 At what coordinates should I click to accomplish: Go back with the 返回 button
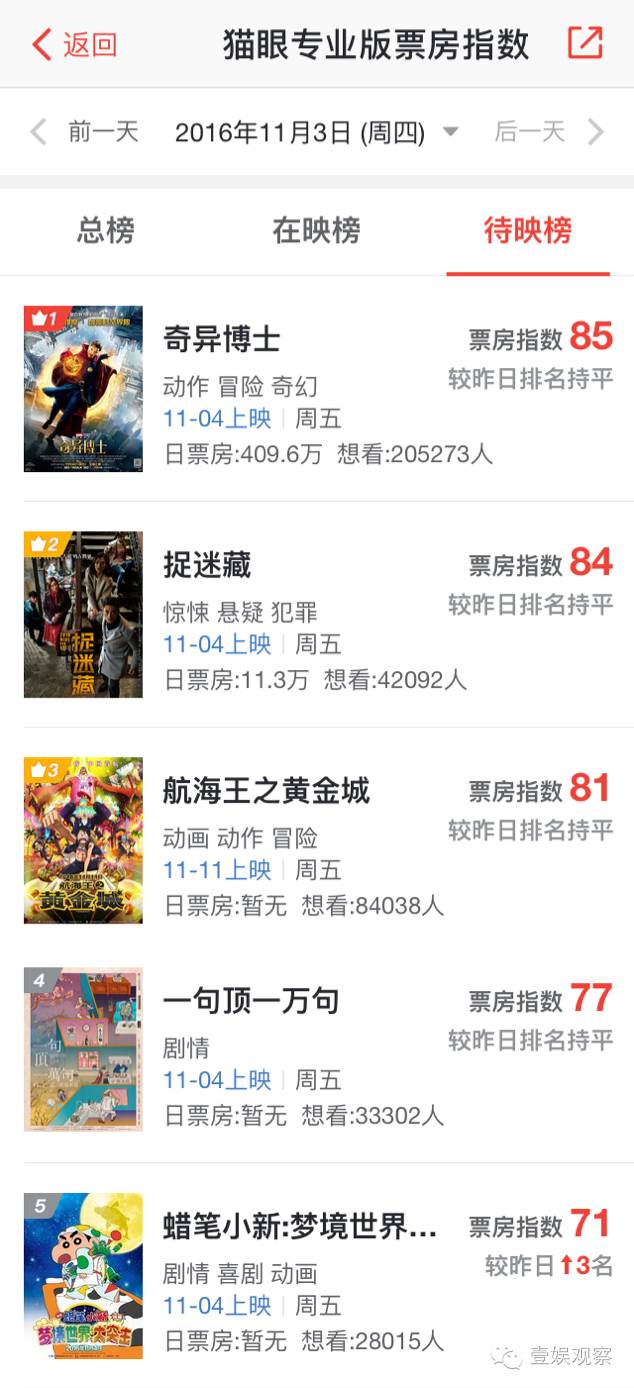coord(75,45)
